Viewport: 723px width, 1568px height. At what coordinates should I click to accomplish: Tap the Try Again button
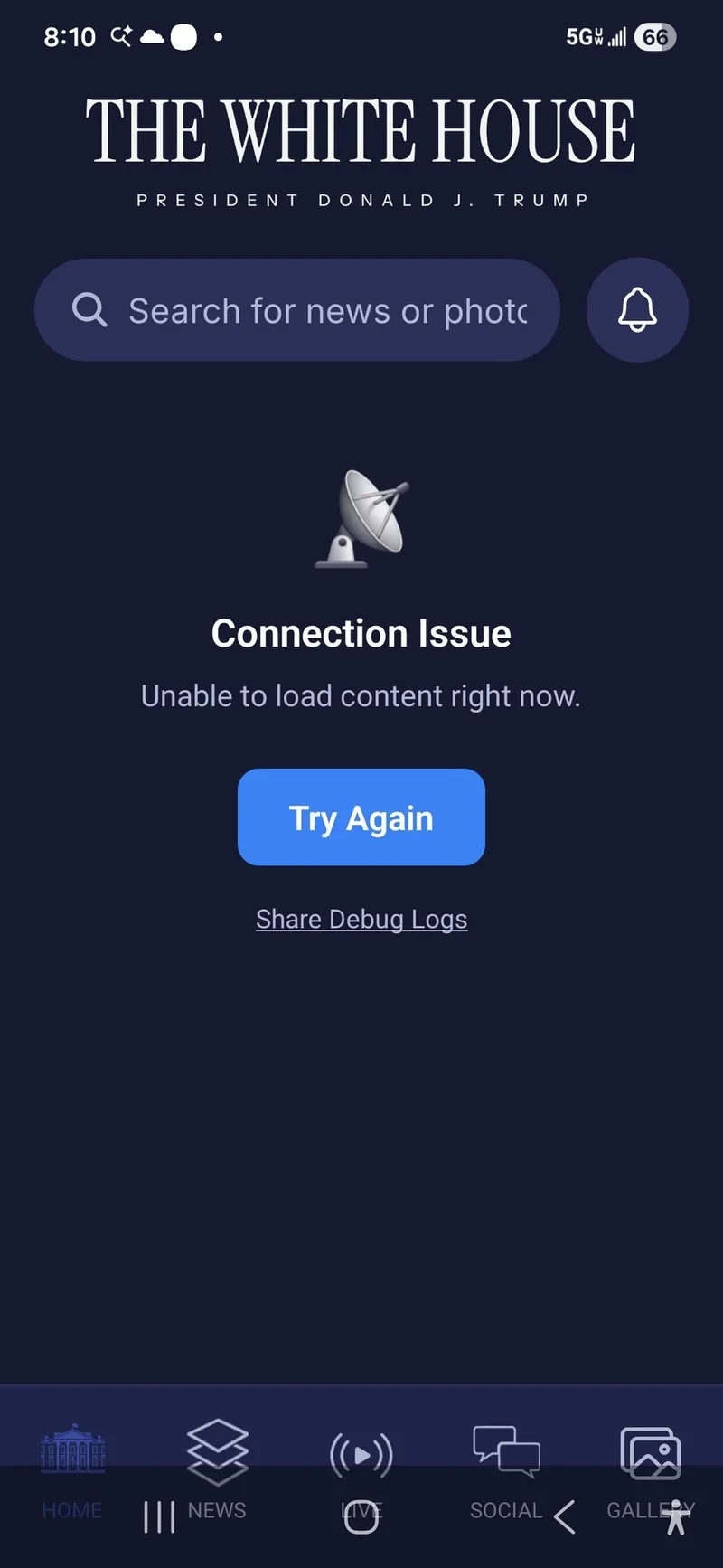(x=361, y=817)
